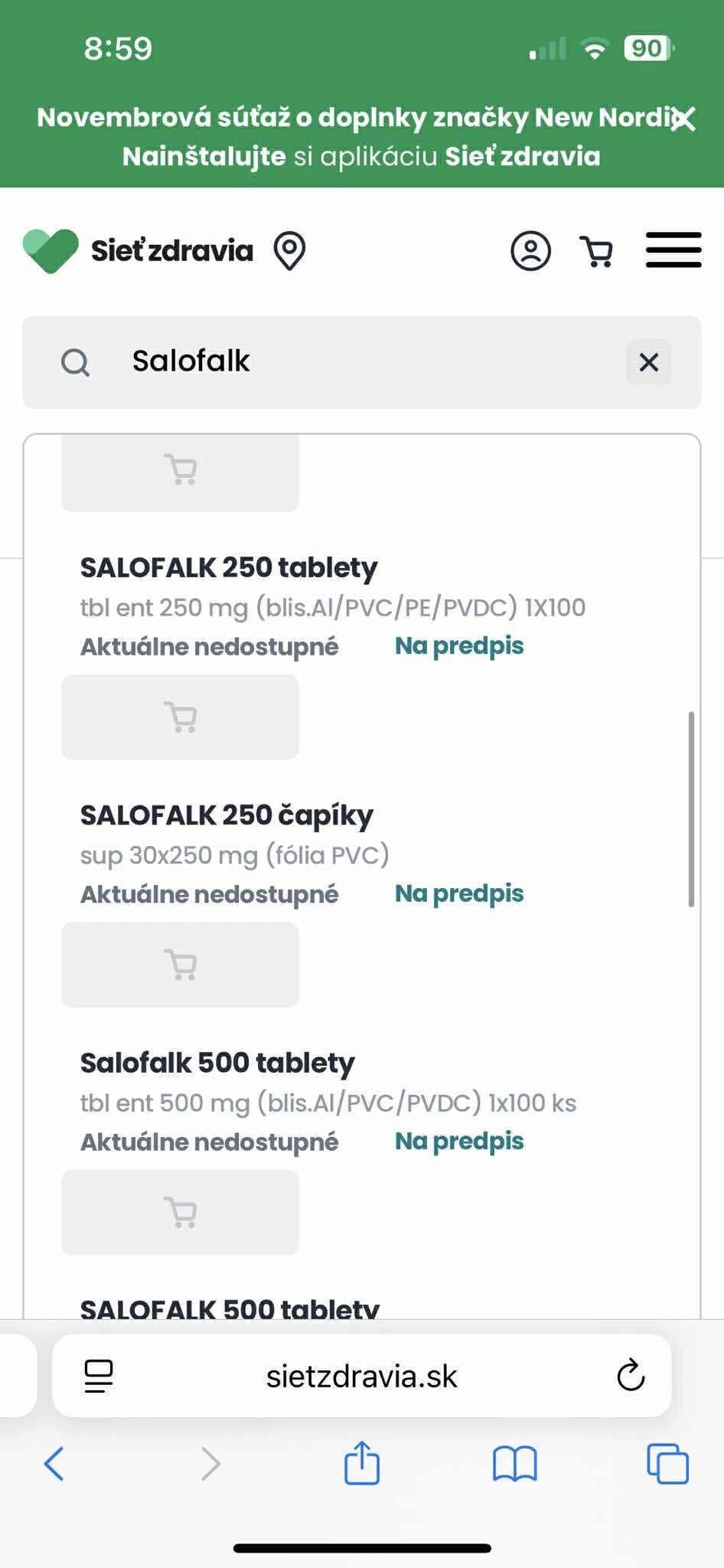Clear the Salofalk search field
The image size is (724, 1568).
click(649, 362)
